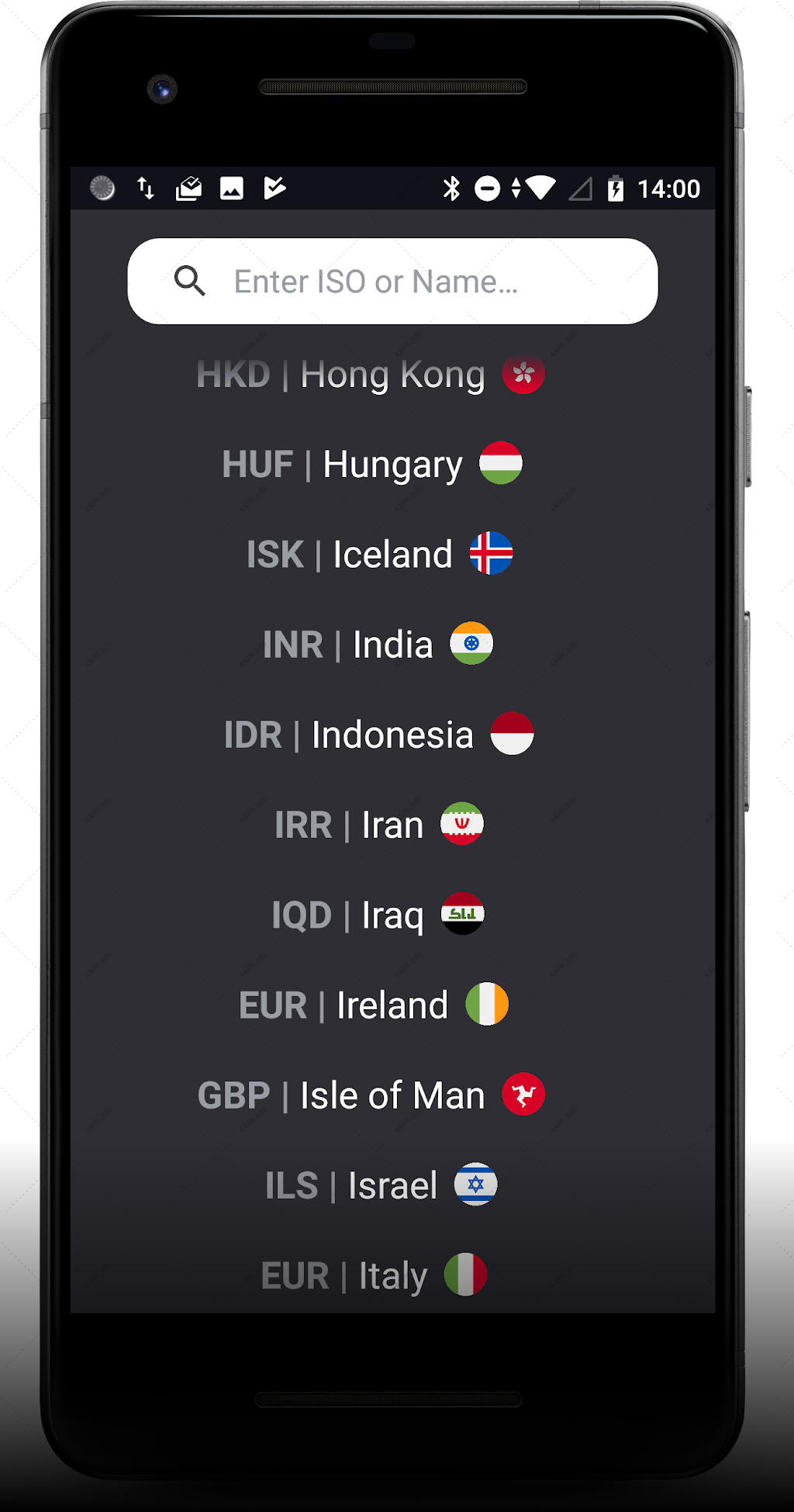Choose HUF | Hungary from the list
This screenshot has width=794, height=1512.
tap(372, 464)
